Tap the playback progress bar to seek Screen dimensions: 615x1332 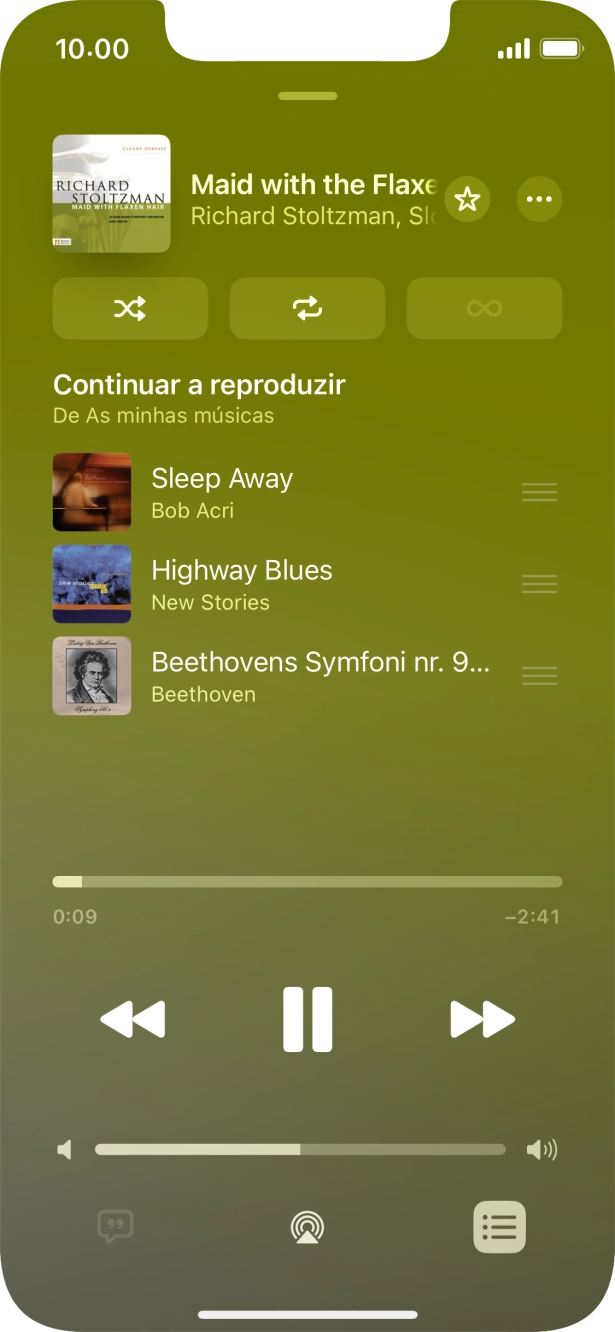click(x=307, y=882)
